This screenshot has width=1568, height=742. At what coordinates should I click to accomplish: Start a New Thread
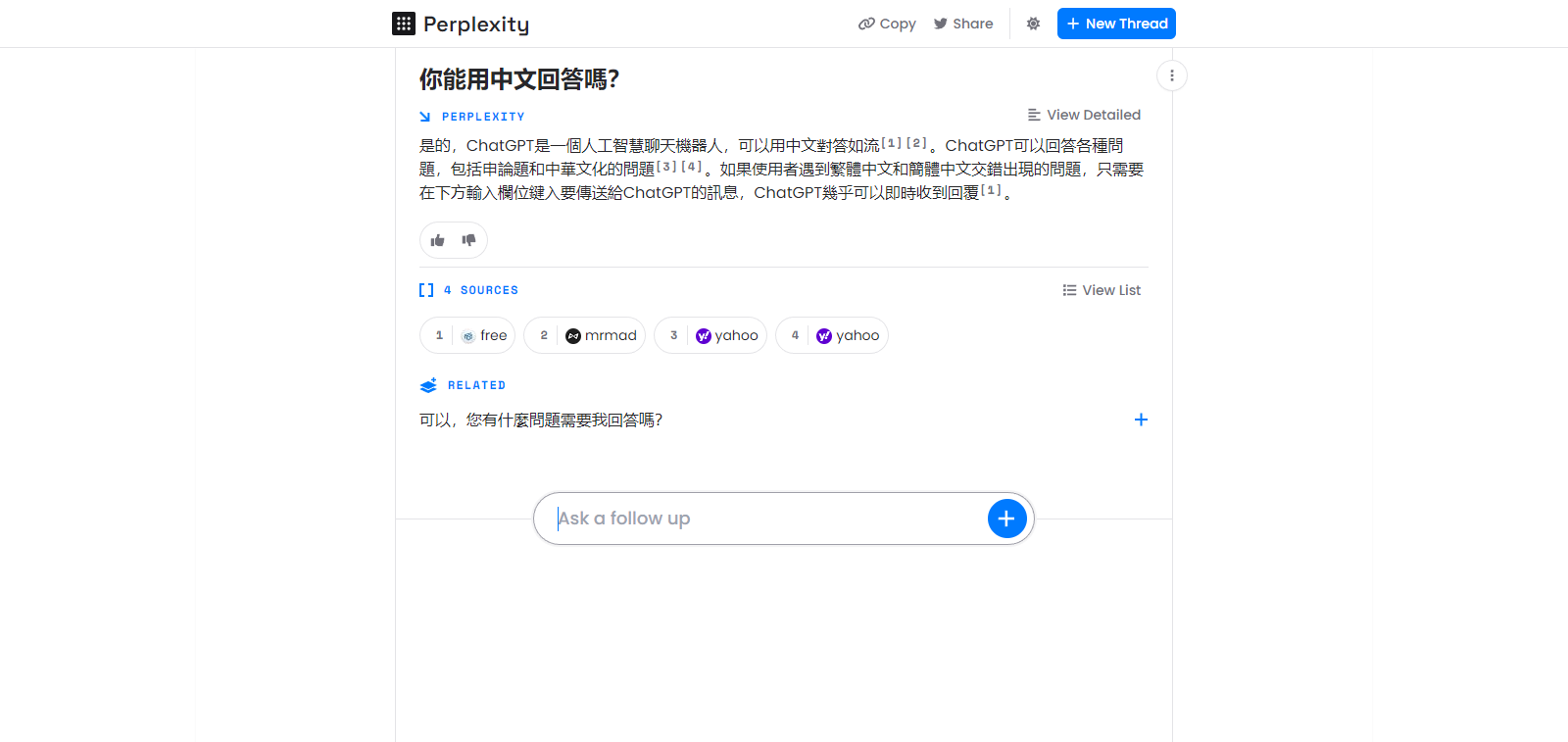[1116, 24]
